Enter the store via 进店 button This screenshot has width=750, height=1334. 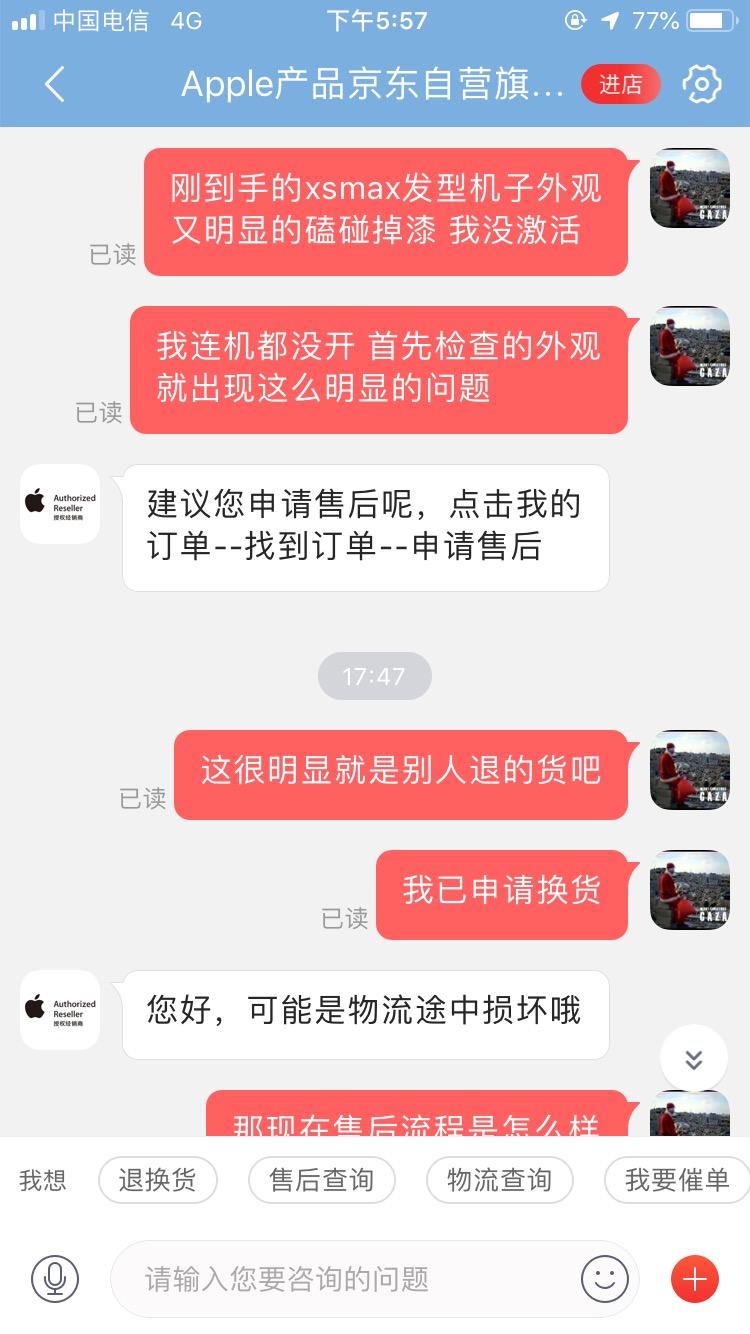coord(620,84)
